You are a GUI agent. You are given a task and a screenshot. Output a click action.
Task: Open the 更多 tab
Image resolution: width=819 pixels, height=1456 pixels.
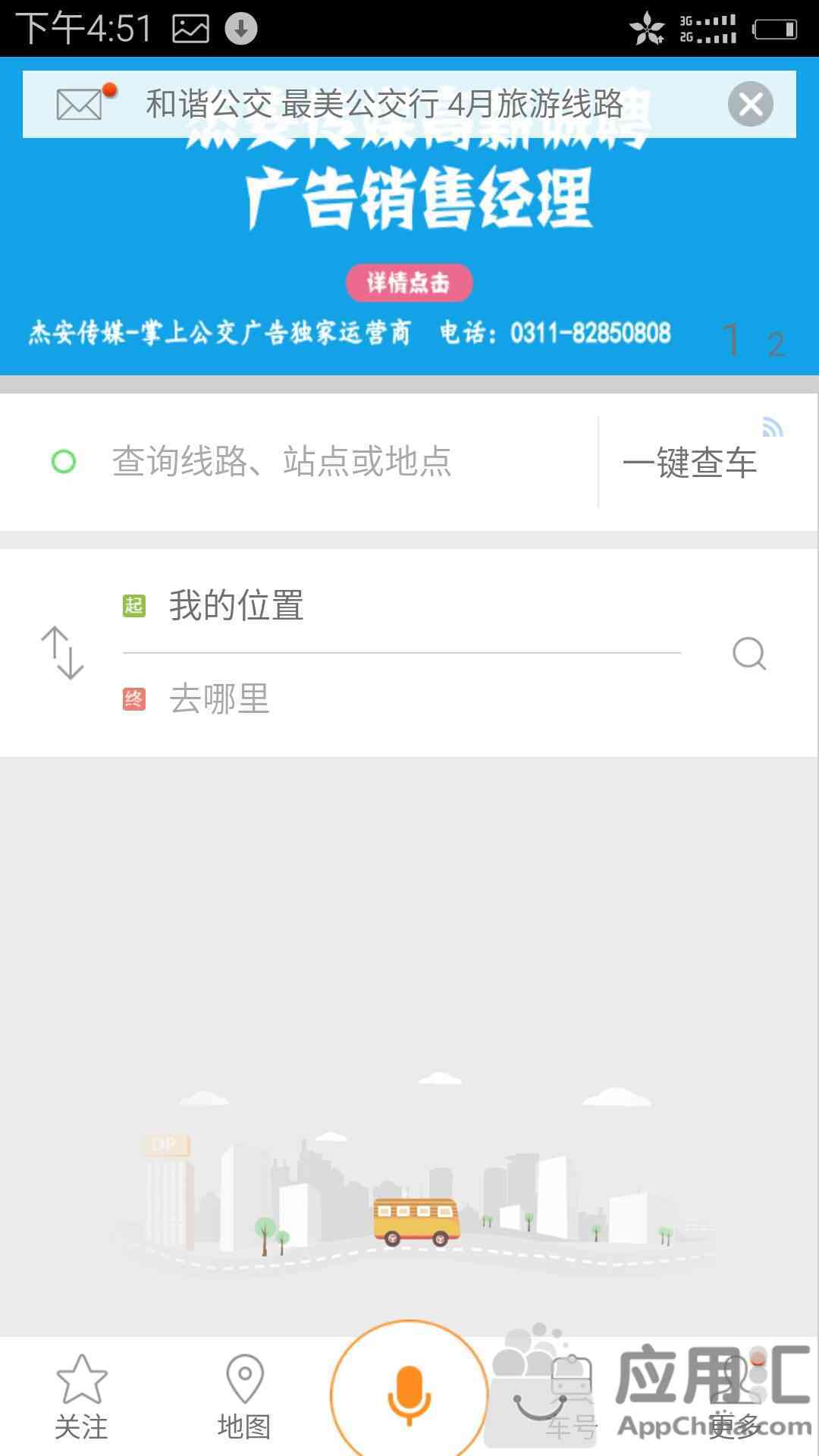[x=734, y=1398]
